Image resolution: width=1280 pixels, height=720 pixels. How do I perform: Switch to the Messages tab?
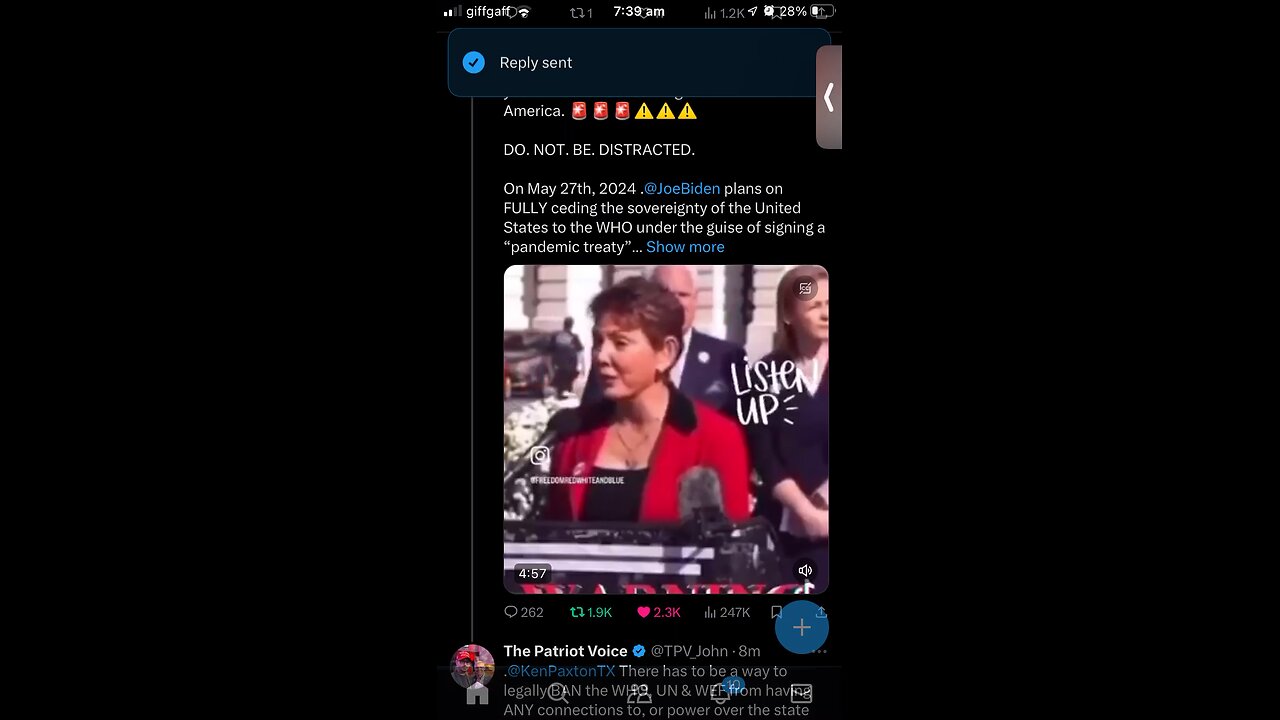click(x=801, y=693)
